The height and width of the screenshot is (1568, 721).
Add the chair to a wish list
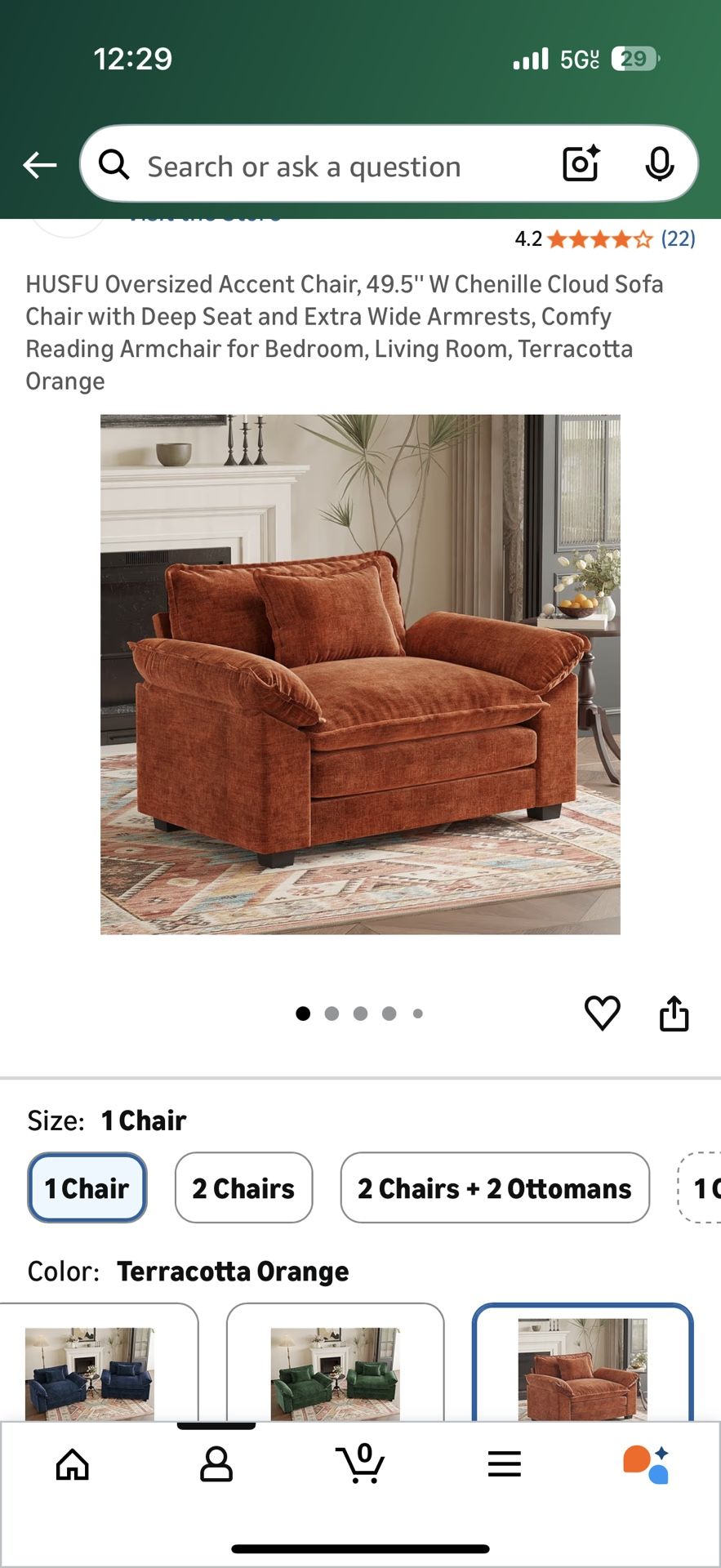click(603, 1013)
